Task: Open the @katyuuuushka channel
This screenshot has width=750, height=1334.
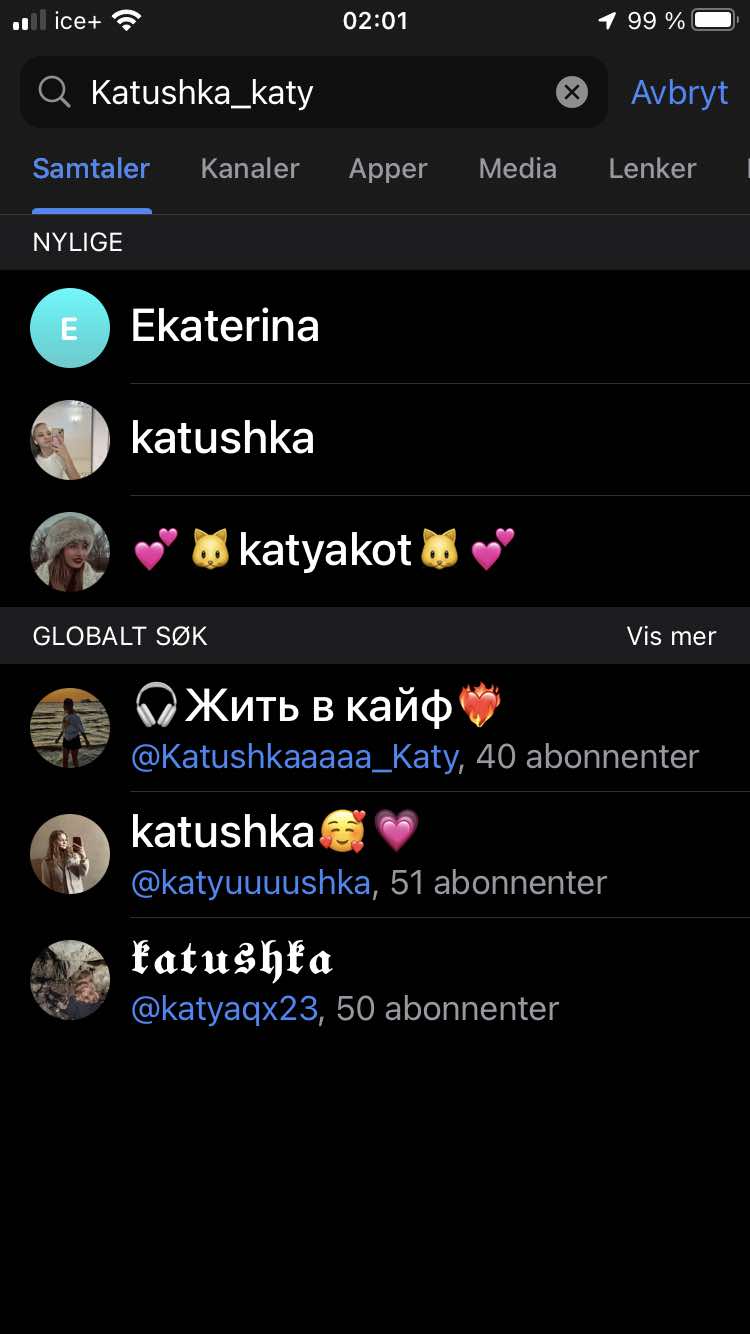Action: coord(375,854)
